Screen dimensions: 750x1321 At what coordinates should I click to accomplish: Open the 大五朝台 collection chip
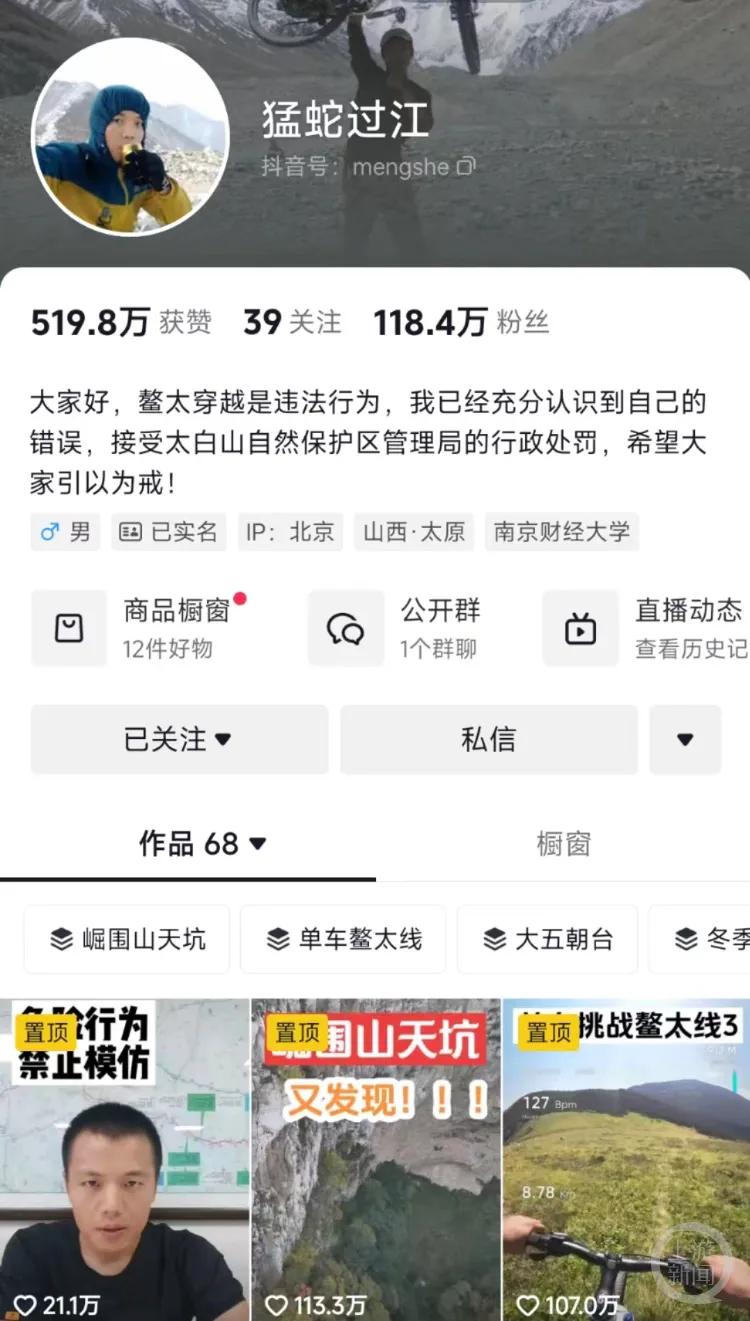pyautogui.click(x=547, y=939)
